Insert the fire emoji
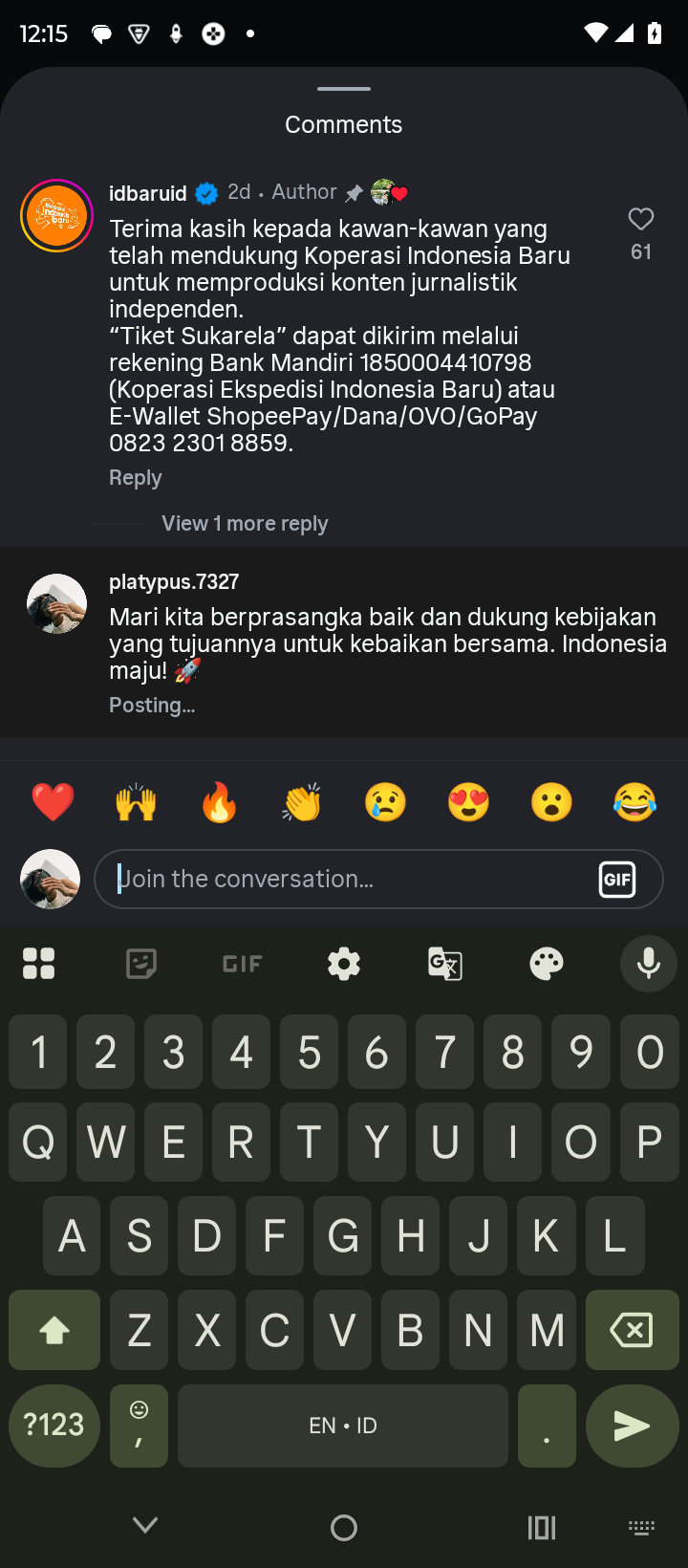688x1568 pixels. [219, 802]
